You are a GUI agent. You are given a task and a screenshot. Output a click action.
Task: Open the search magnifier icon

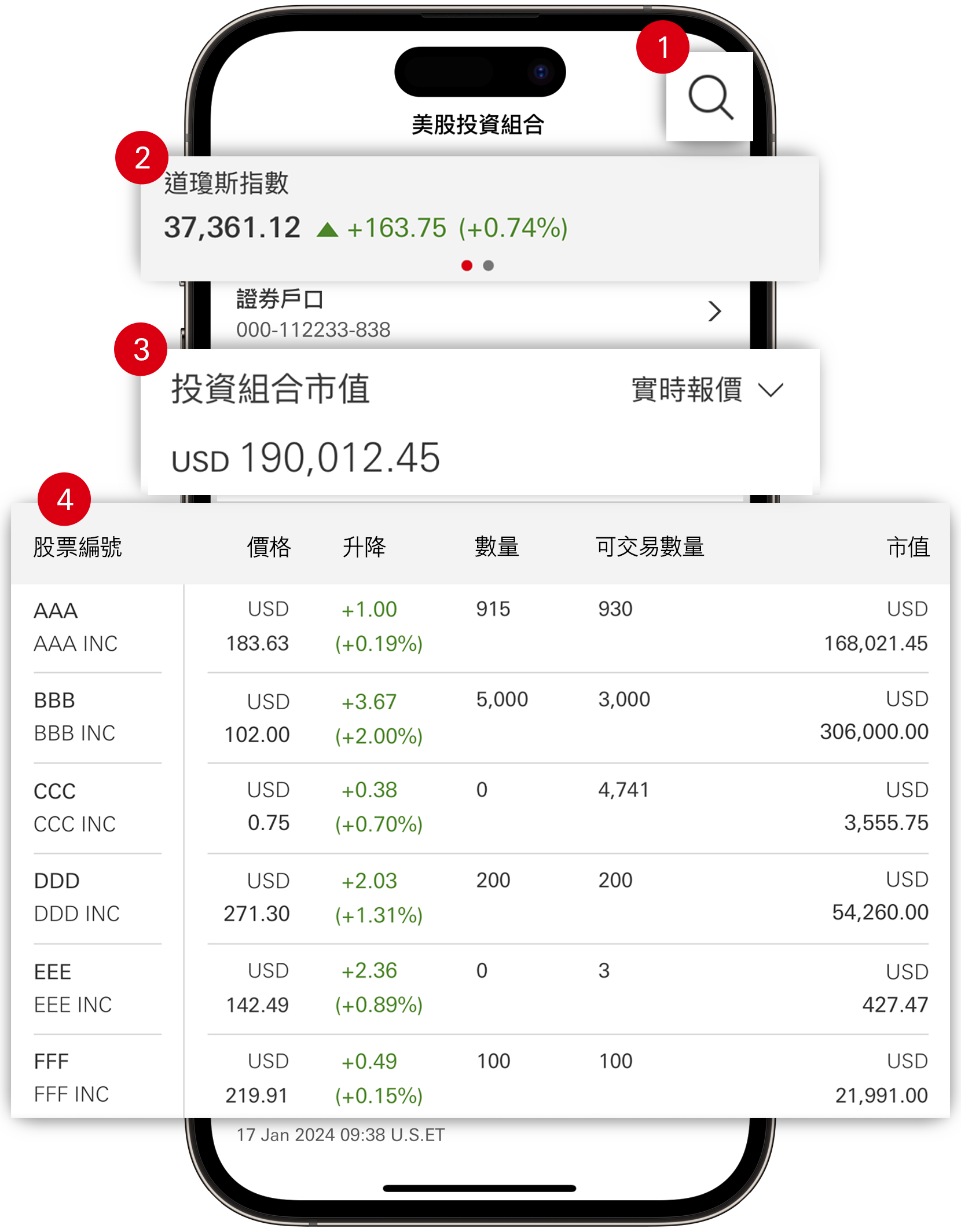tap(710, 96)
